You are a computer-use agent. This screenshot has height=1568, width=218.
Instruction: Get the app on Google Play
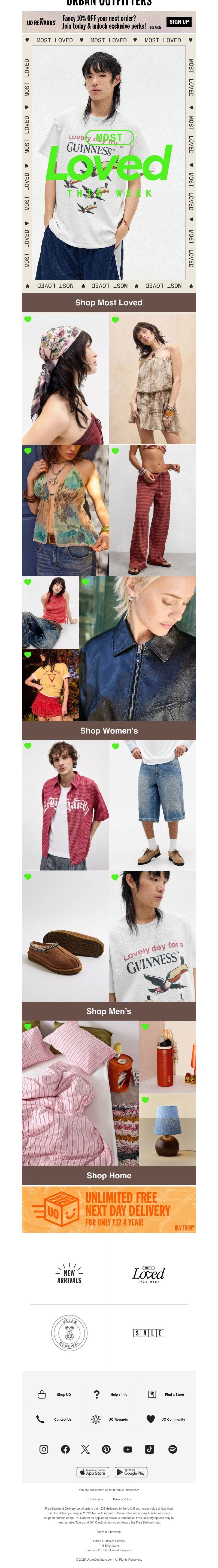[131, 1472]
